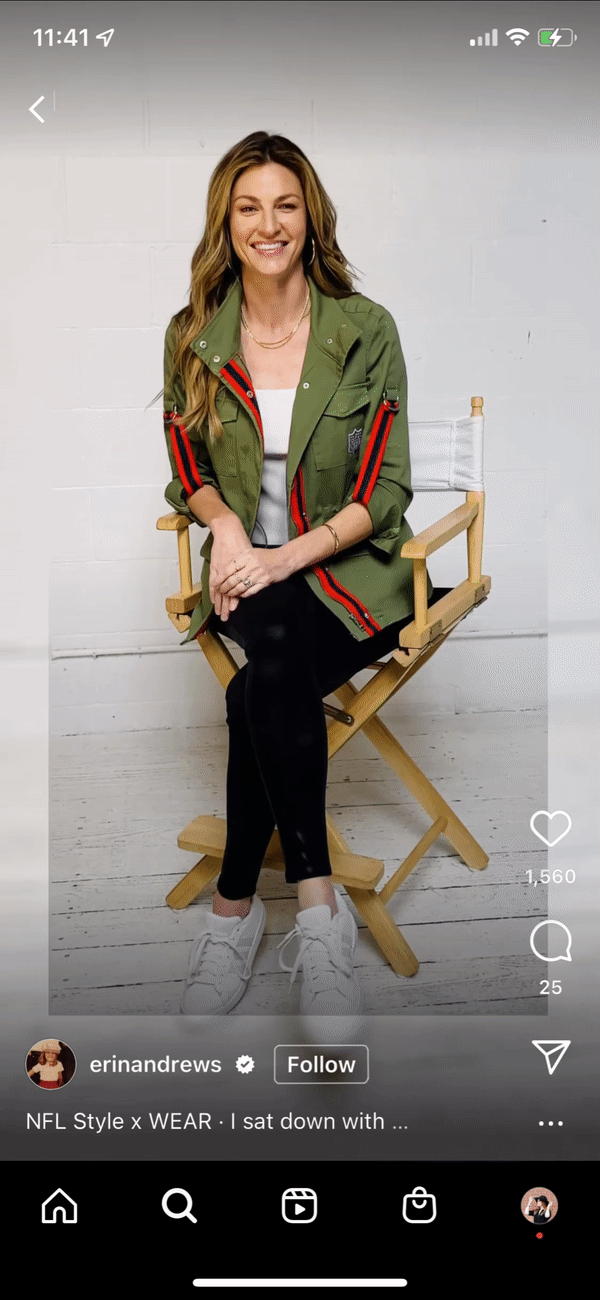This screenshot has width=600, height=1300.
Task: Open the Search tab
Action: tap(179, 1206)
